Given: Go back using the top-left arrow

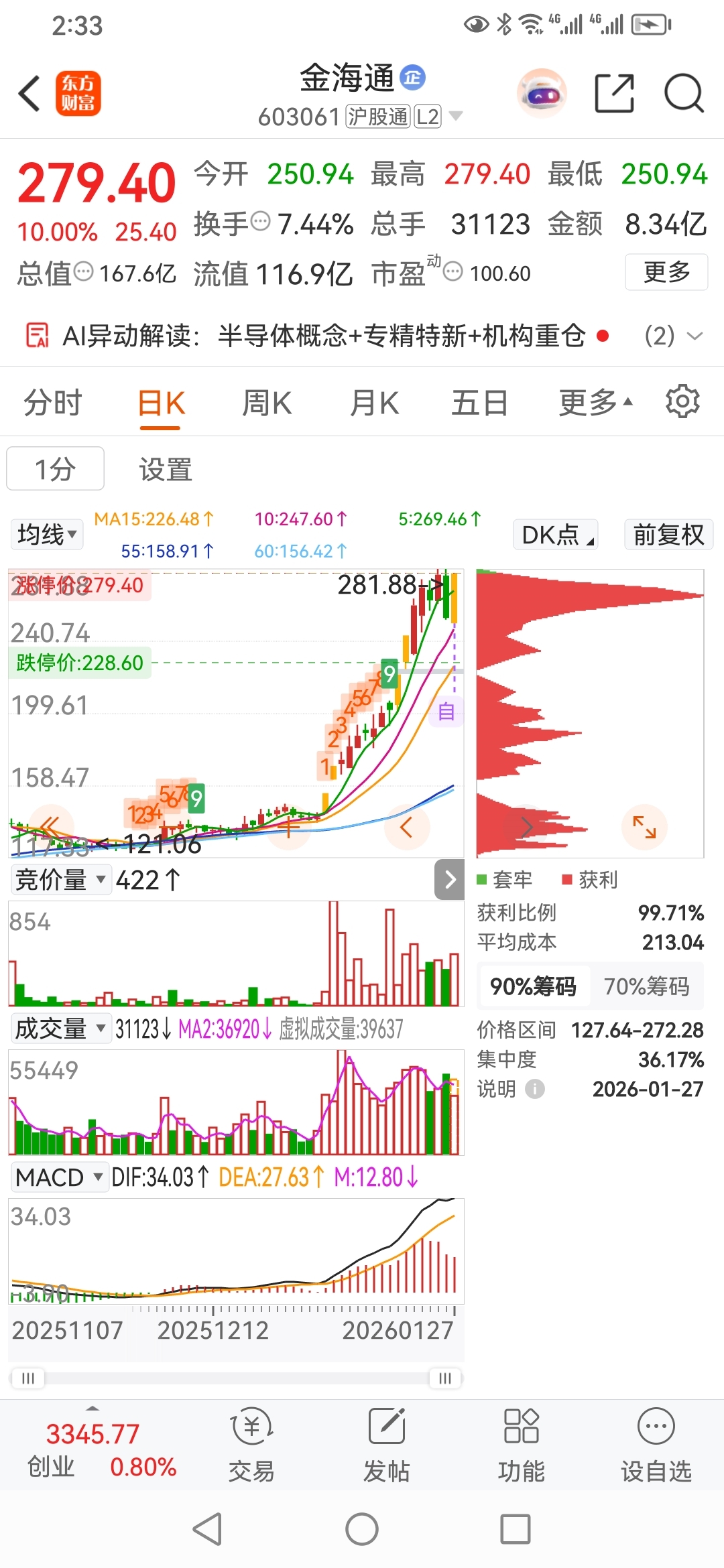Looking at the screenshot, I should (29, 93).
